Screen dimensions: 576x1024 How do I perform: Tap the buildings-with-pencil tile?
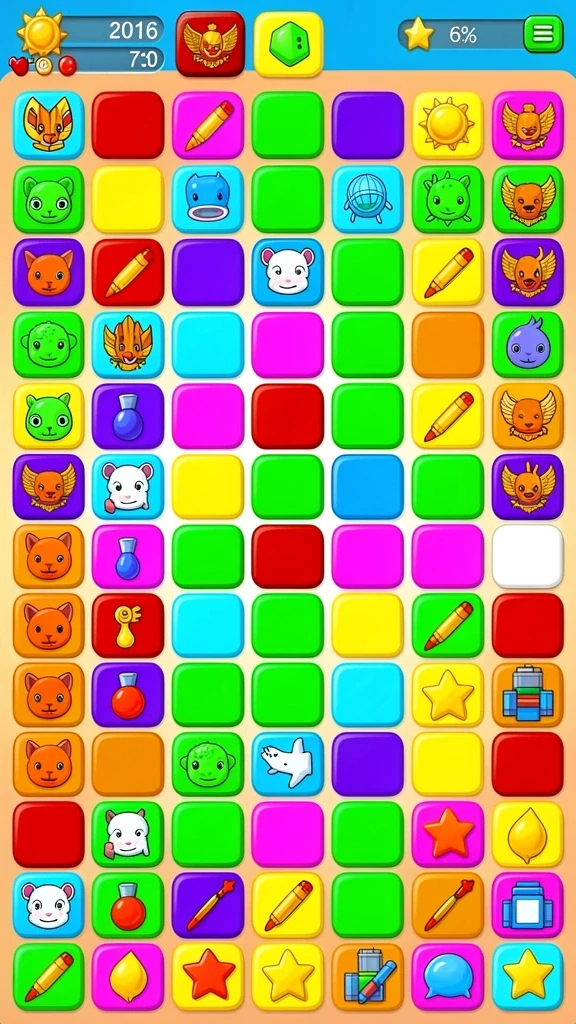pos(368,976)
